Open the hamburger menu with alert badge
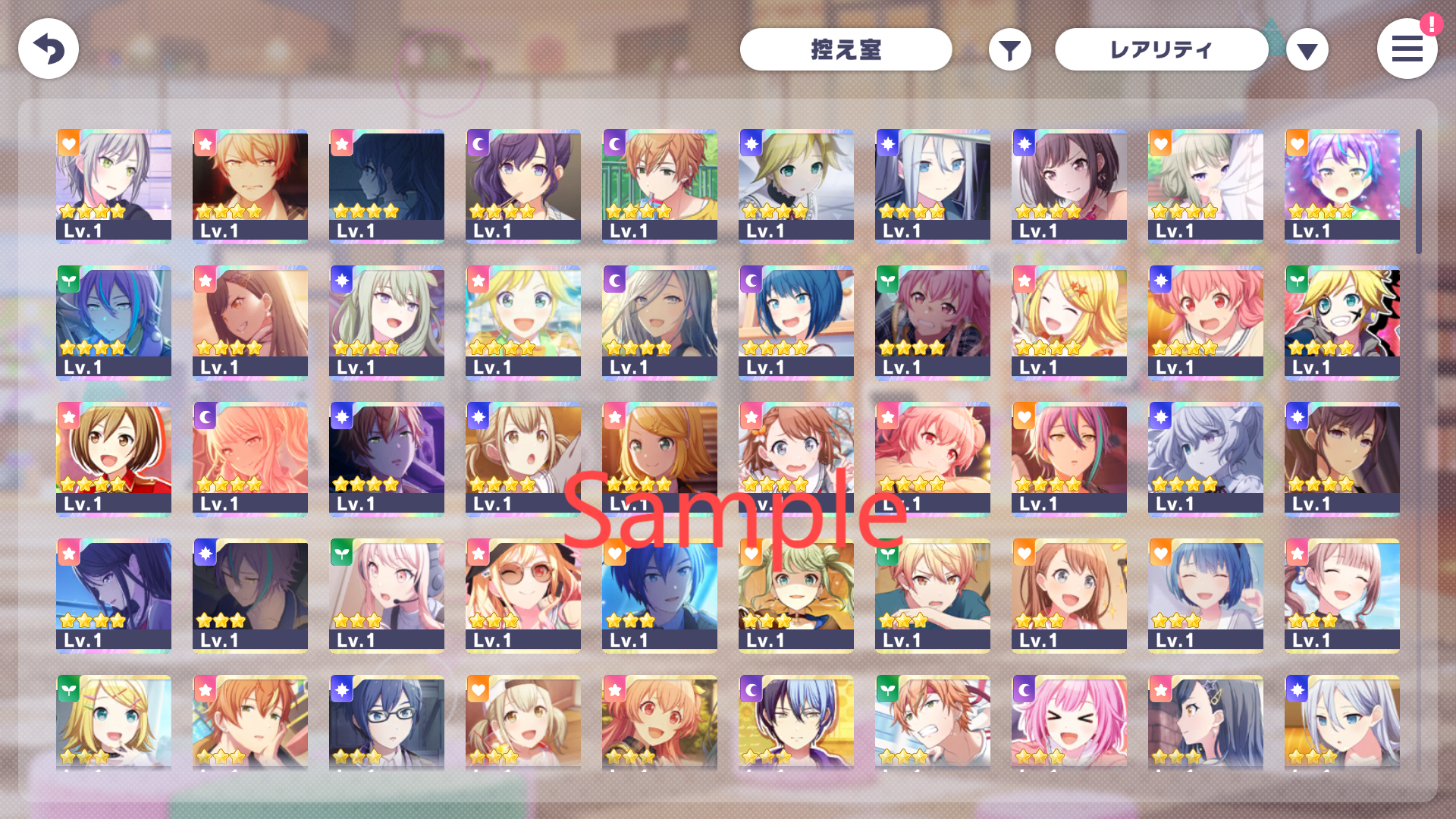The width and height of the screenshot is (1456, 819). click(x=1407, y=49)
